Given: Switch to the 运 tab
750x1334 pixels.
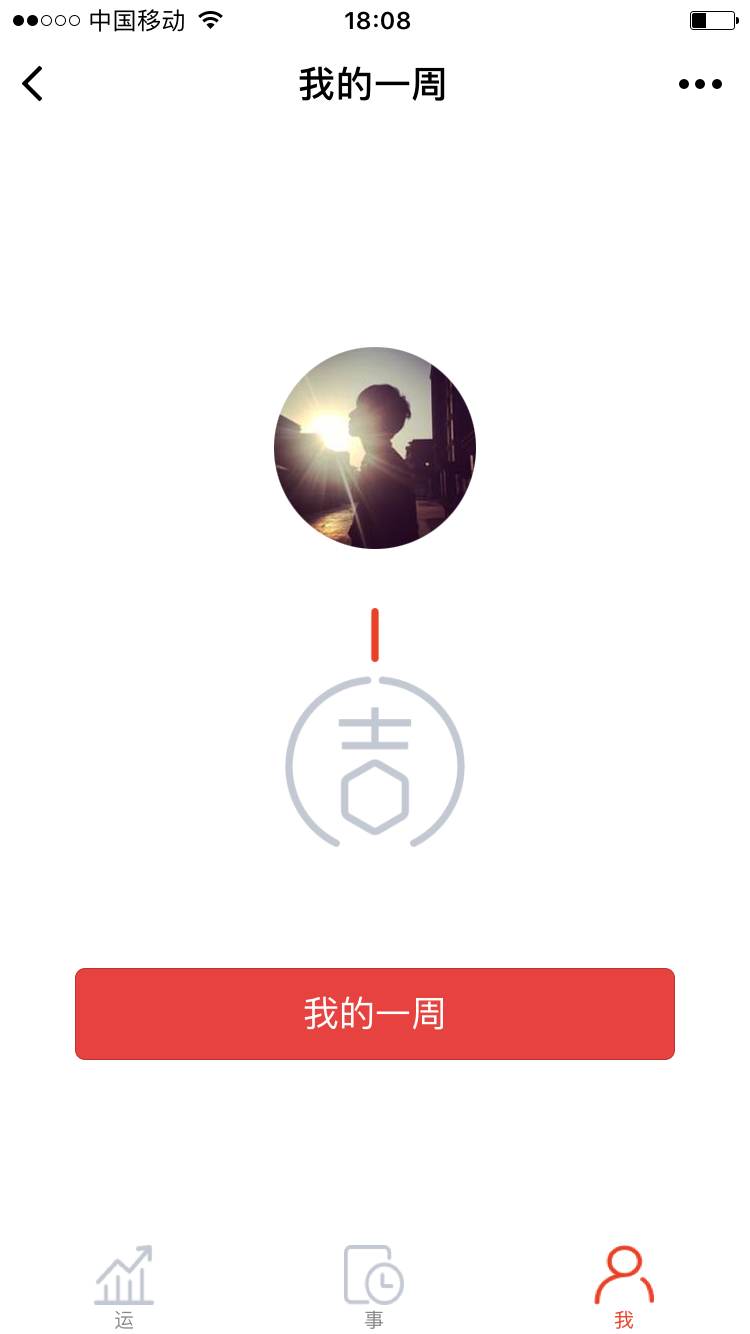Looking at the screenshot, I should [124, 1286].
